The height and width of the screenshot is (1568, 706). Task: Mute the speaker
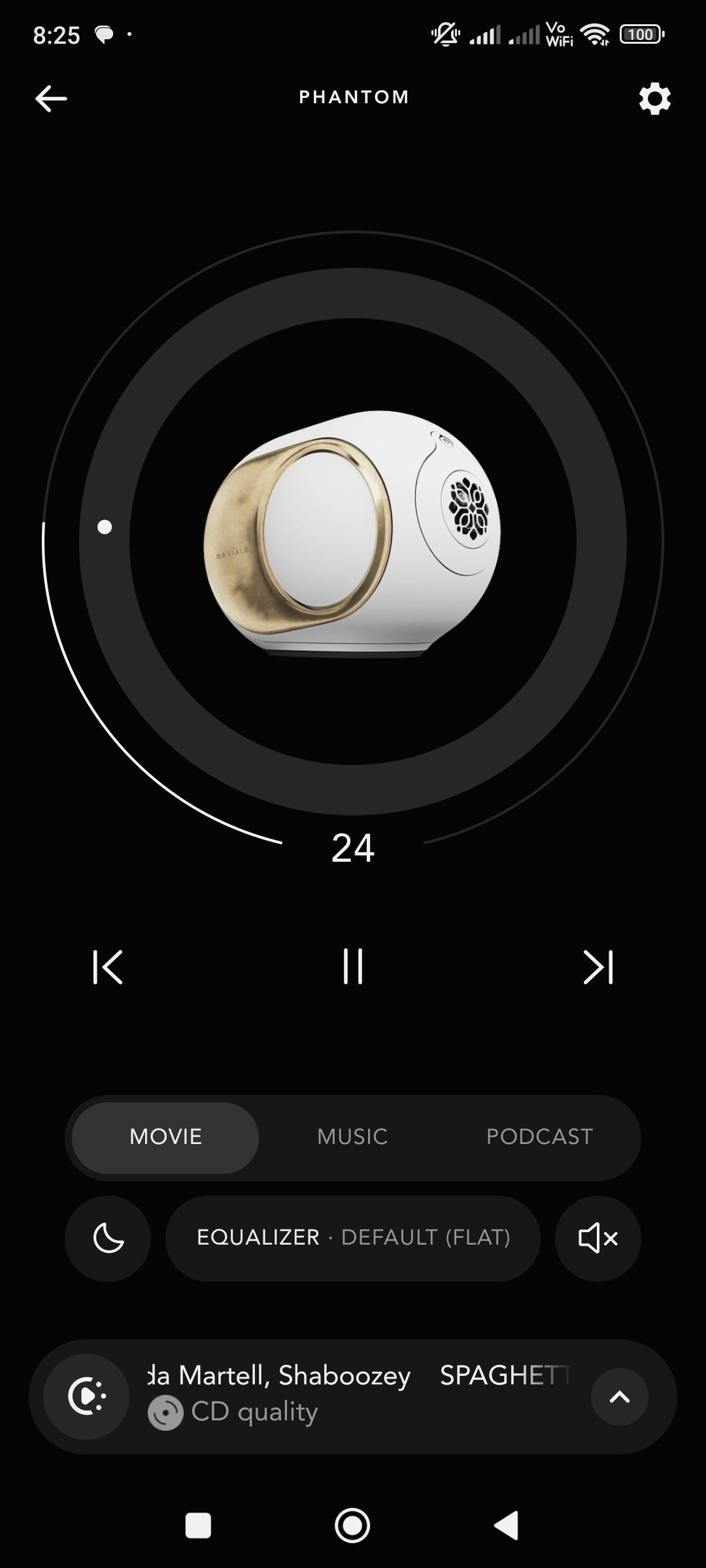tap(597, 1238)
